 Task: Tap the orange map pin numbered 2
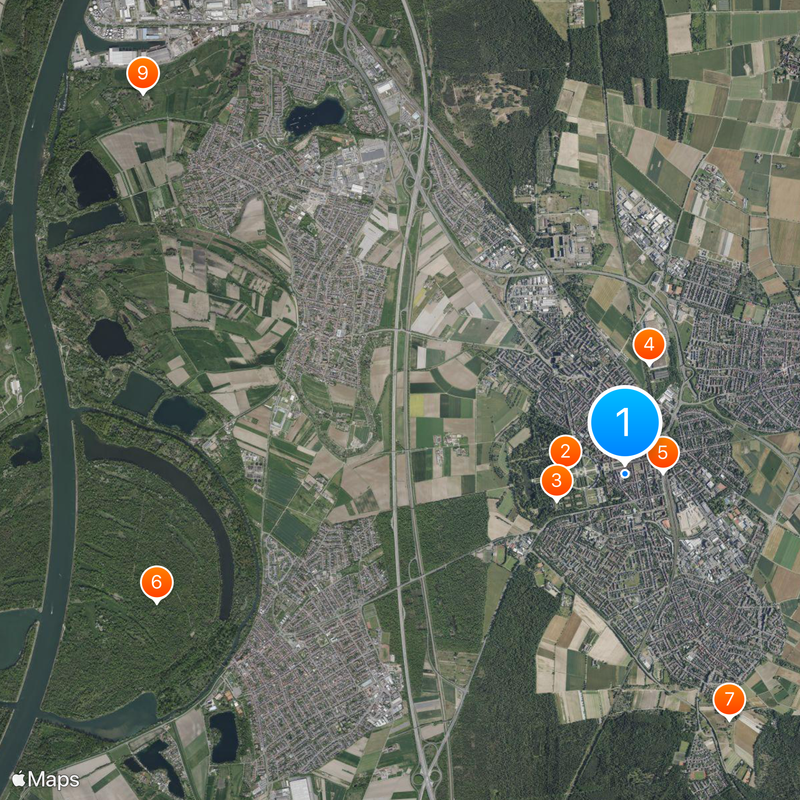coord(565,451)
